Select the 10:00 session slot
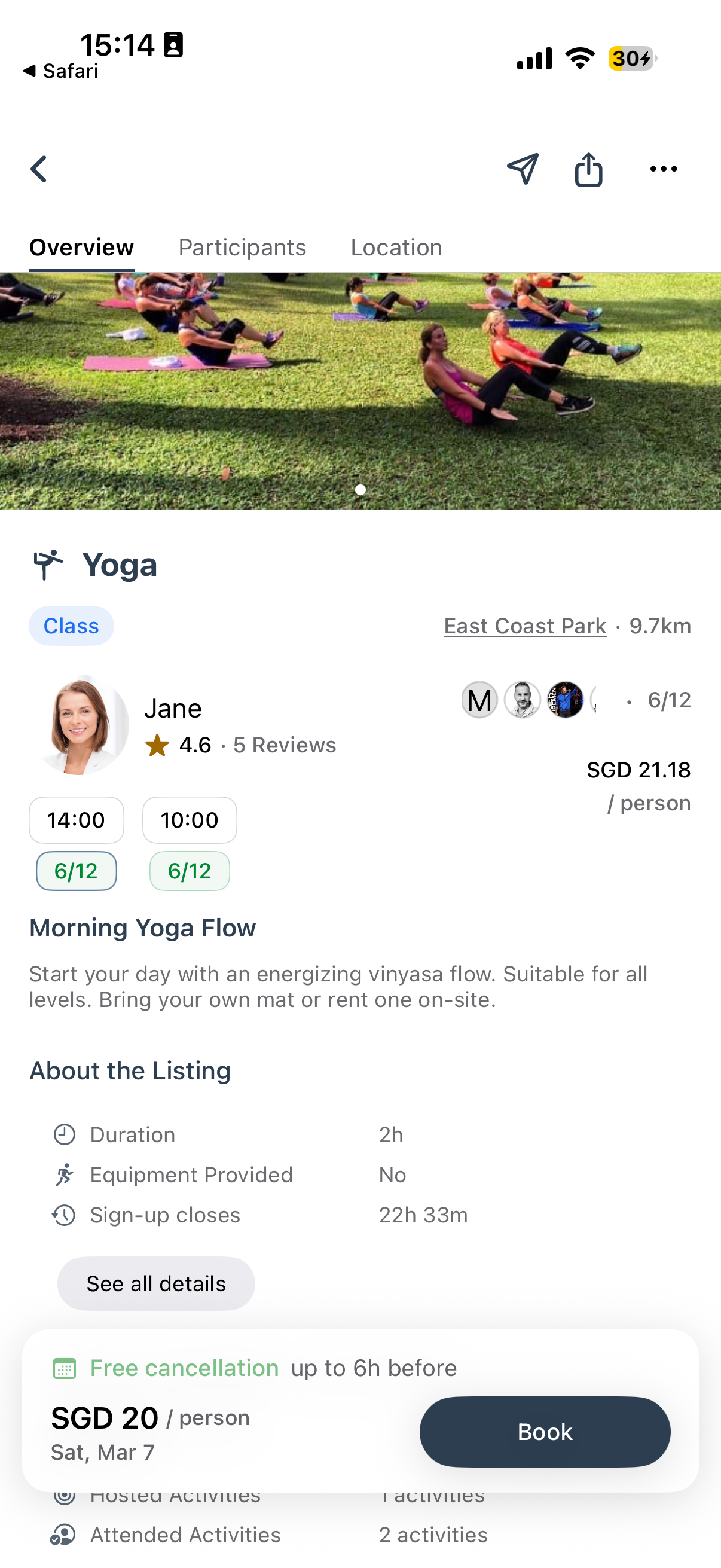 (190, 820)
